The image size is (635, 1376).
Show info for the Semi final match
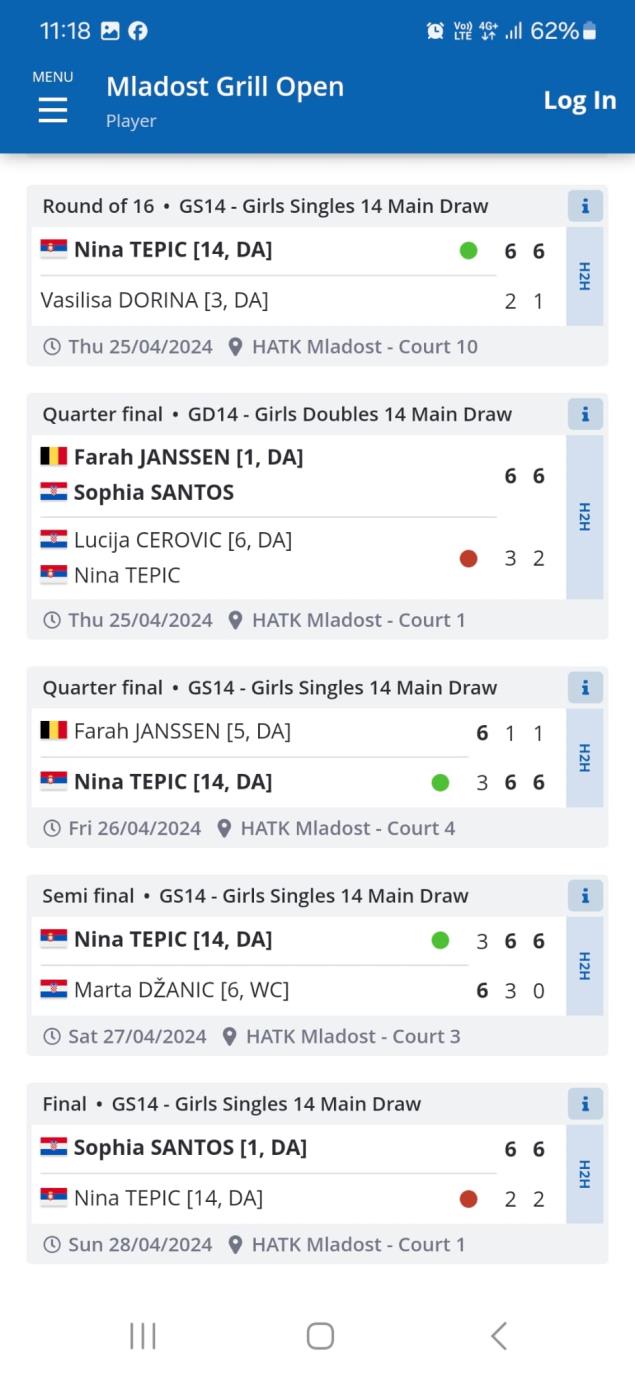pos(585,896)
